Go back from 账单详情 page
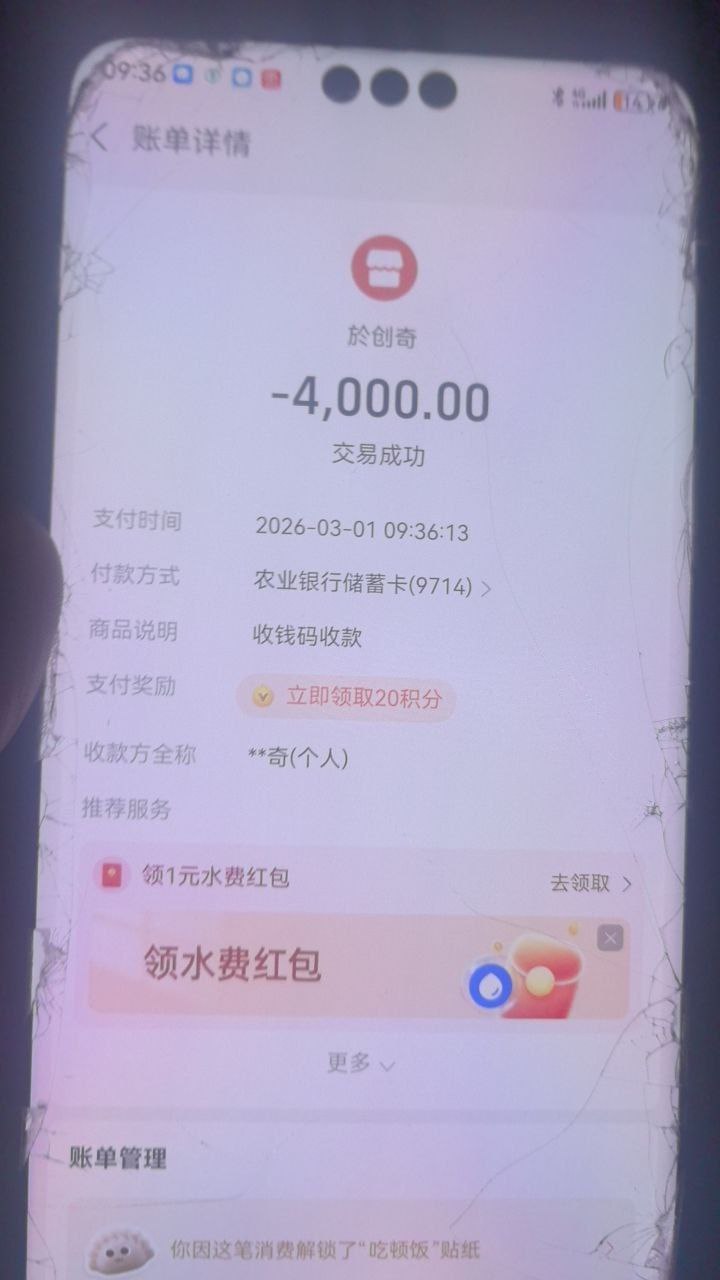The height and width of the screenshot is (1280, 720). [99, 139]
